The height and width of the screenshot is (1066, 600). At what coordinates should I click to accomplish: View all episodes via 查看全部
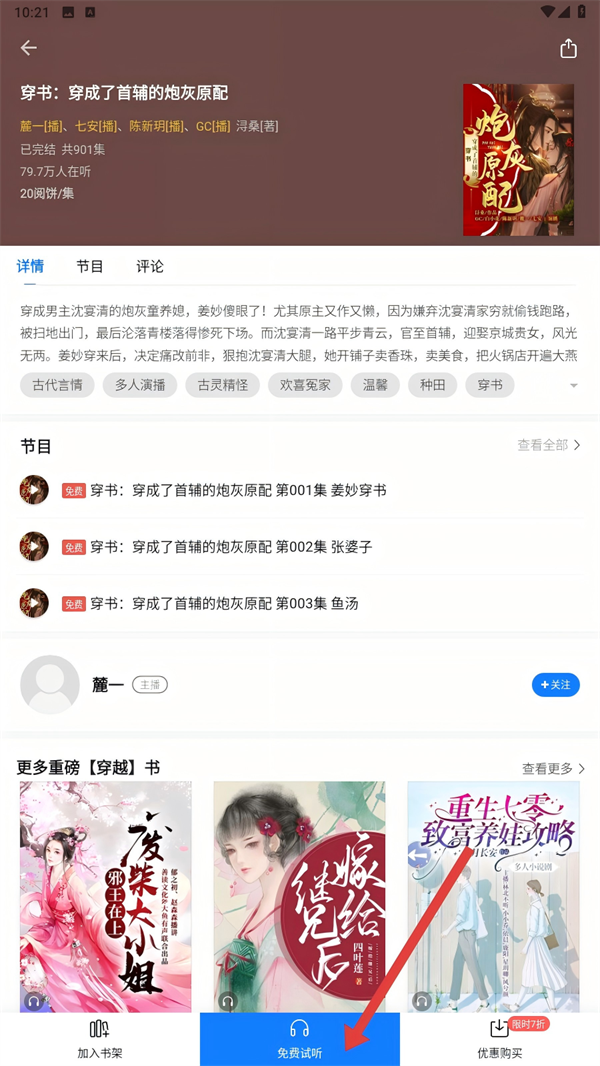[549, 445]
